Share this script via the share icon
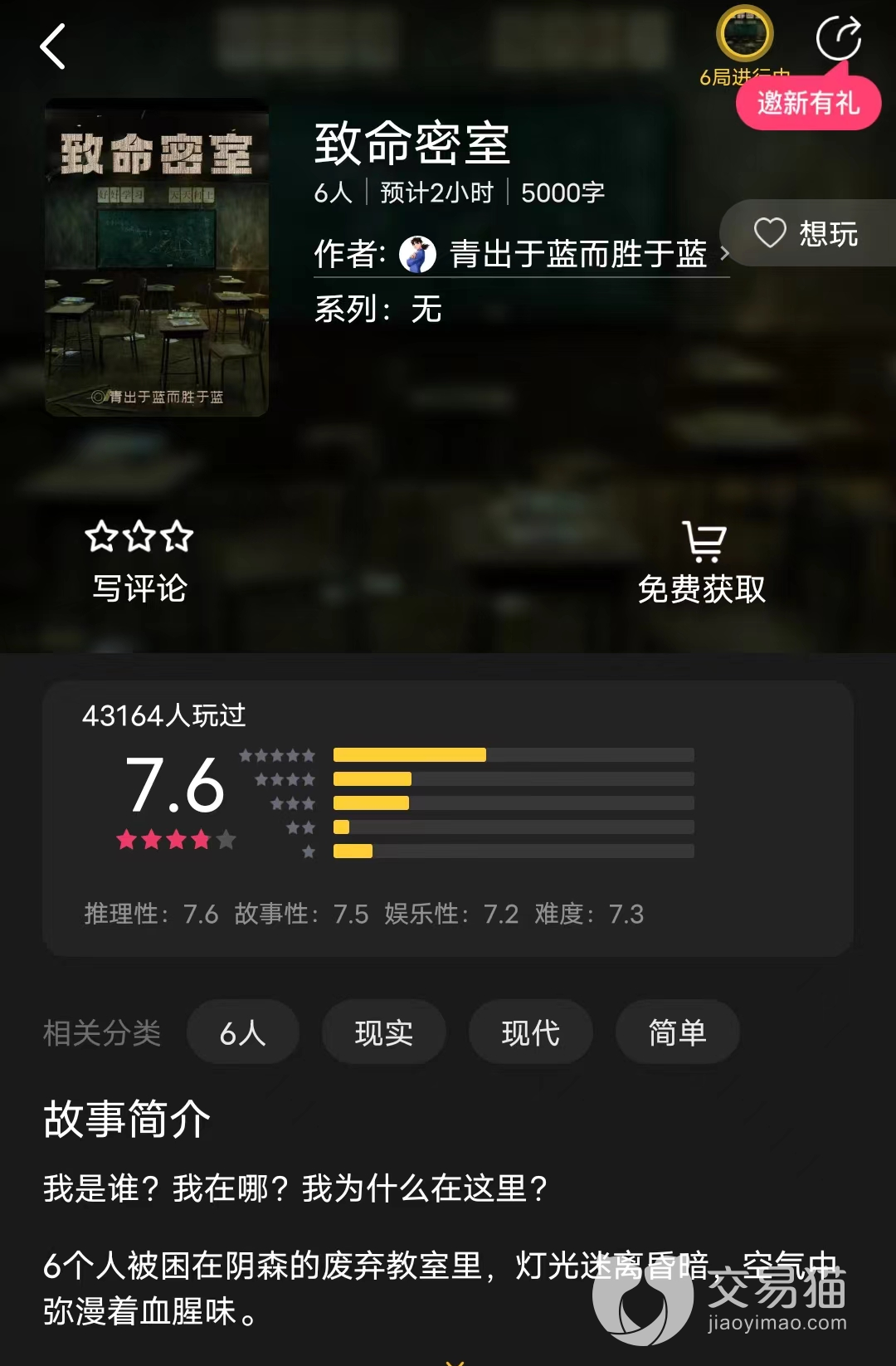 838,38
